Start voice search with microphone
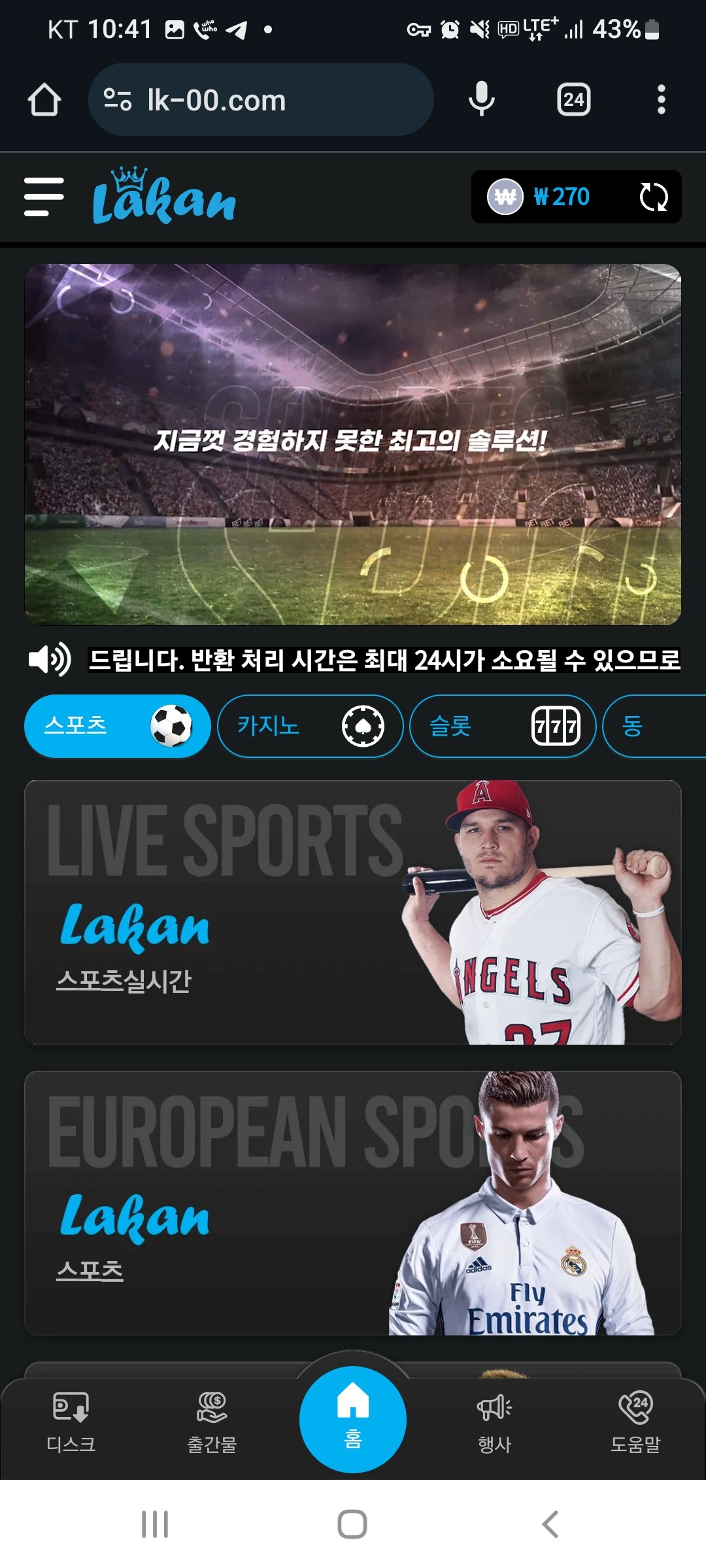Screen dimensions: 706x1568 pos(482,100)
